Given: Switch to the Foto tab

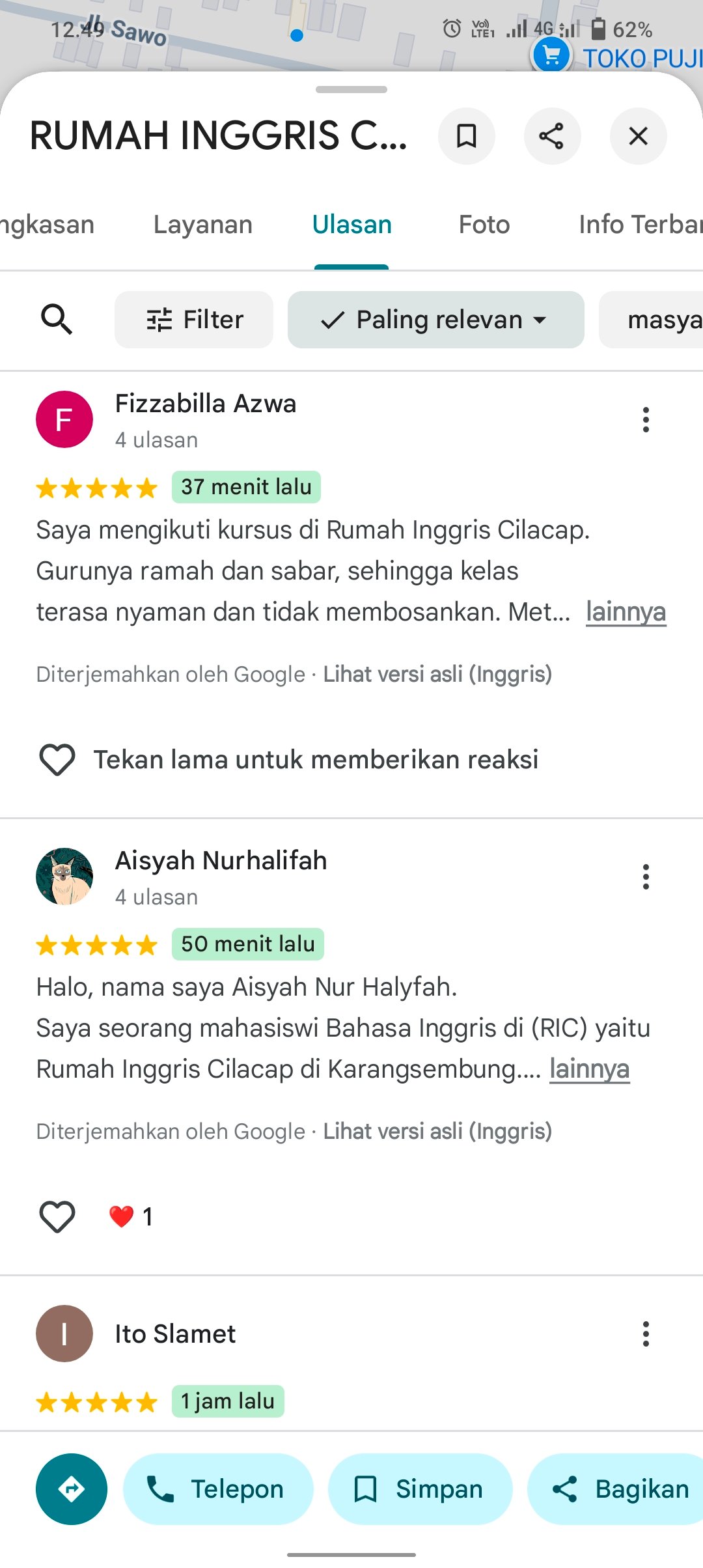Looking at the screenshot, I should tap(484, 225).
